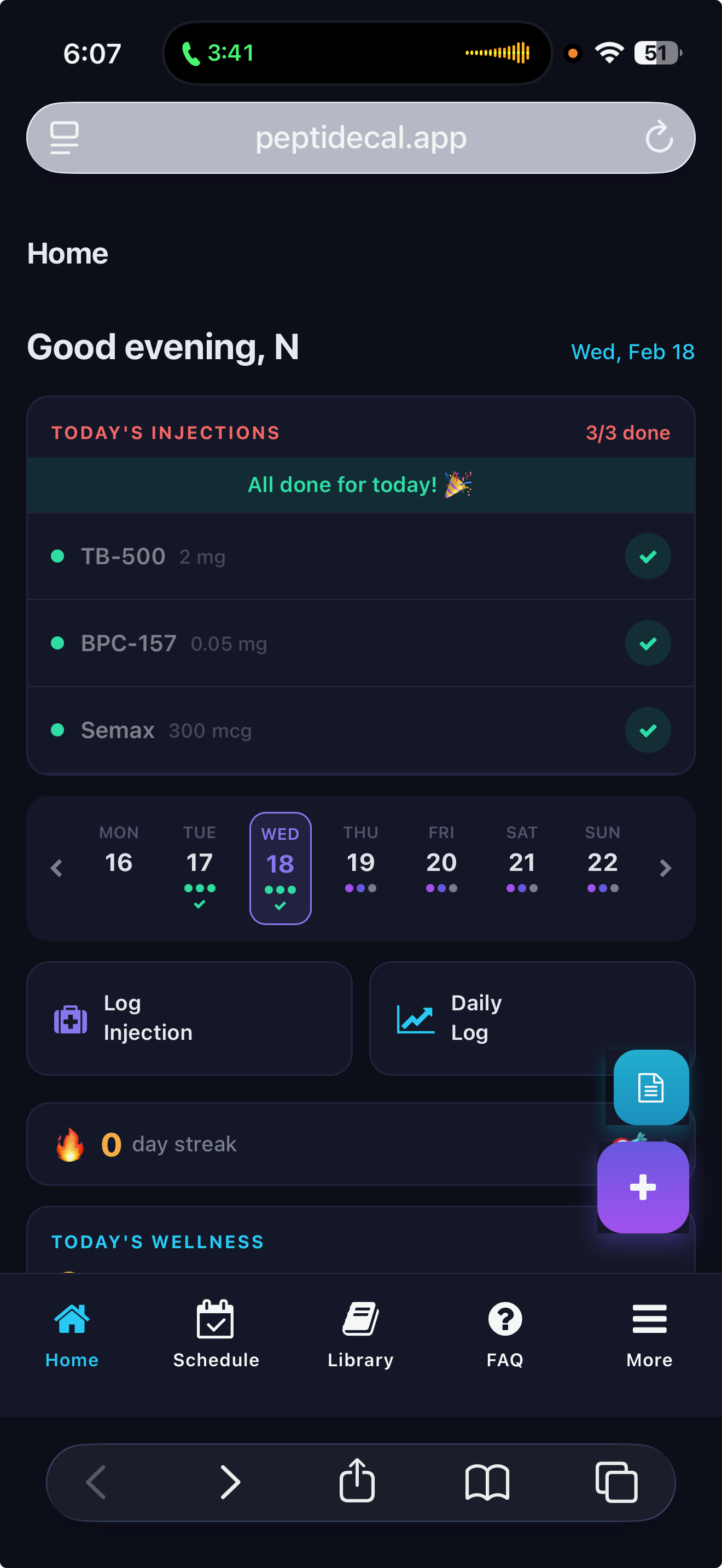The width and height of the screenshot is (722, 1568).
Task: Uncheck the BPC-157 injection checkmark
Action: point(648,643)
